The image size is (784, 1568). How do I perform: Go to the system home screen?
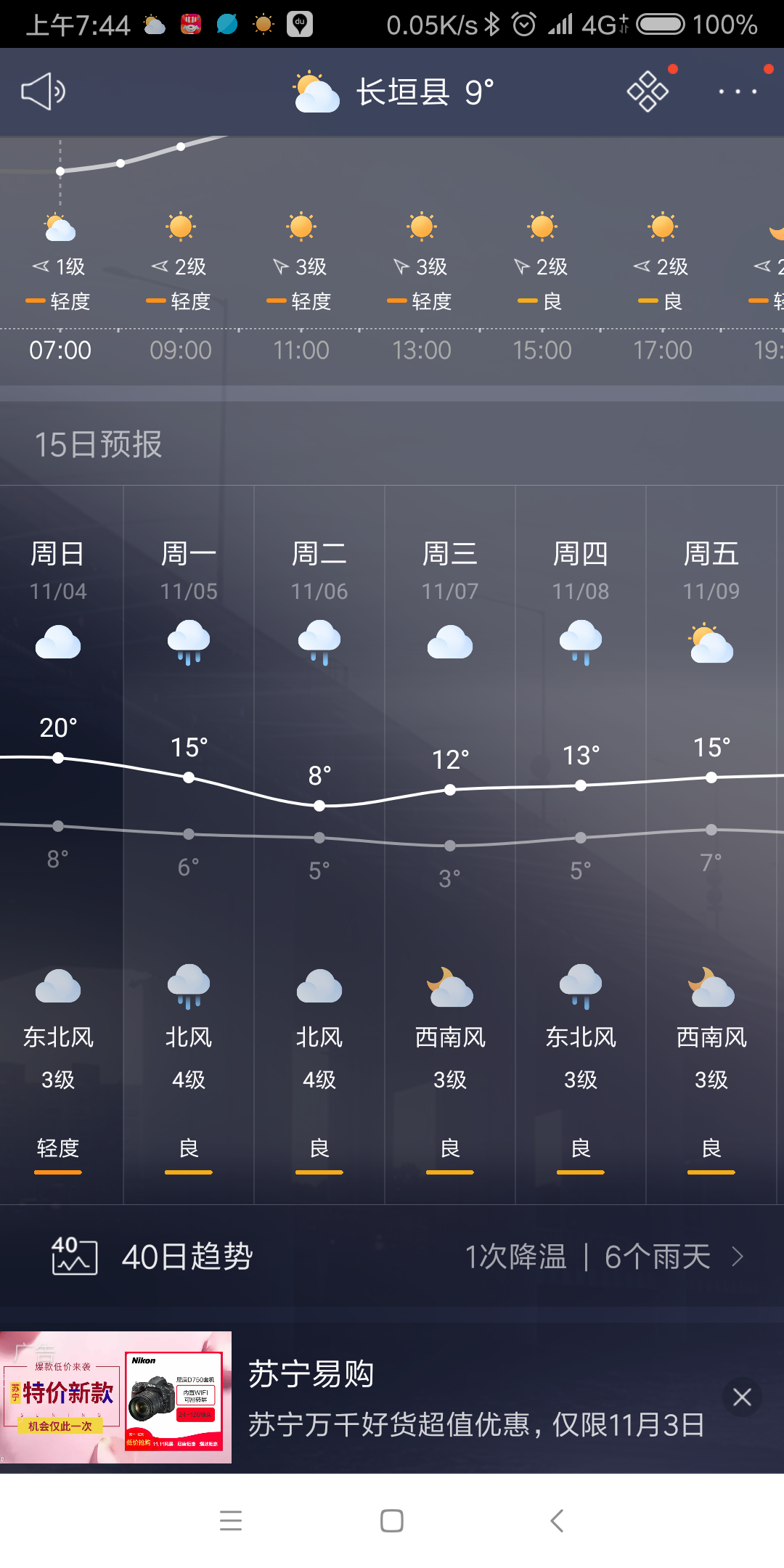click(x=392, y=1520)
